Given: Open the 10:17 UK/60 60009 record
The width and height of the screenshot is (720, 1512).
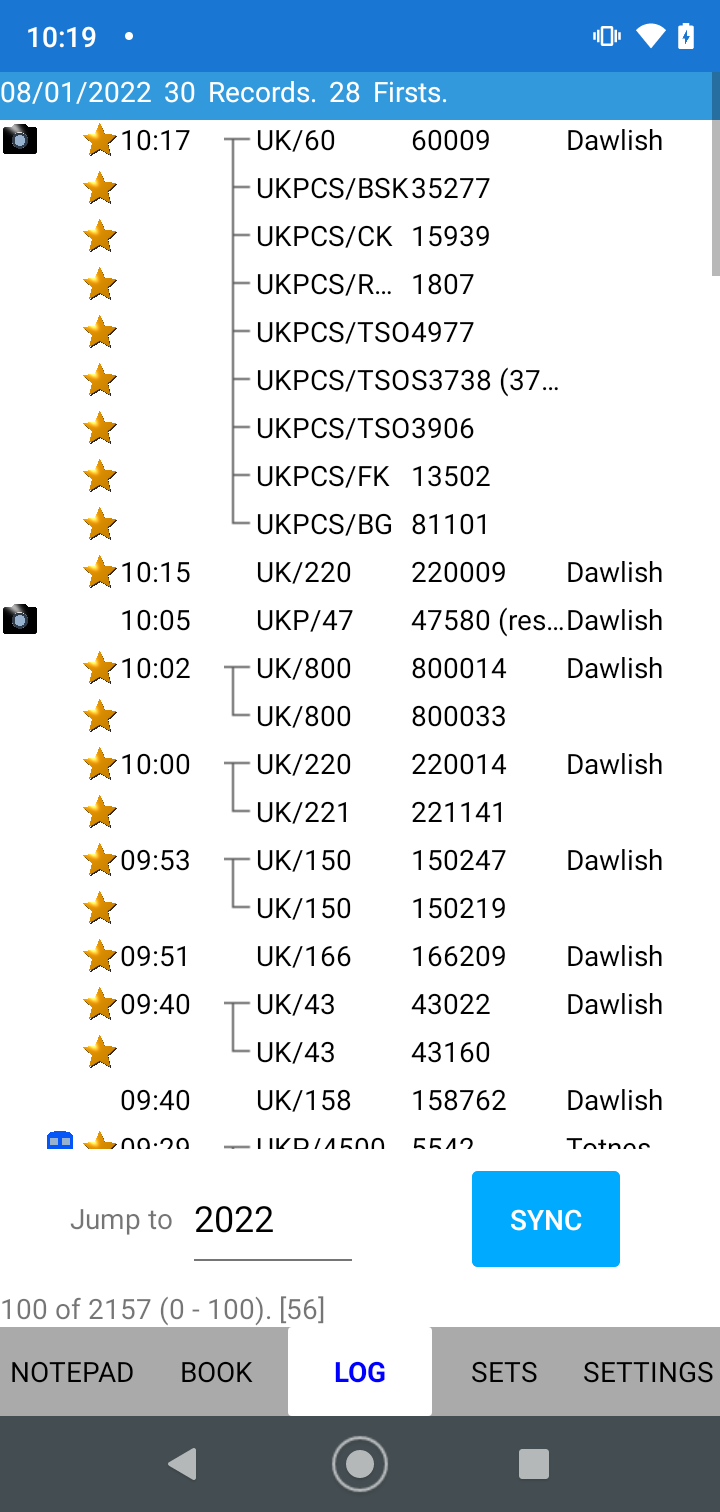Looking at the screenshot, I should click(x=450, y=140).
